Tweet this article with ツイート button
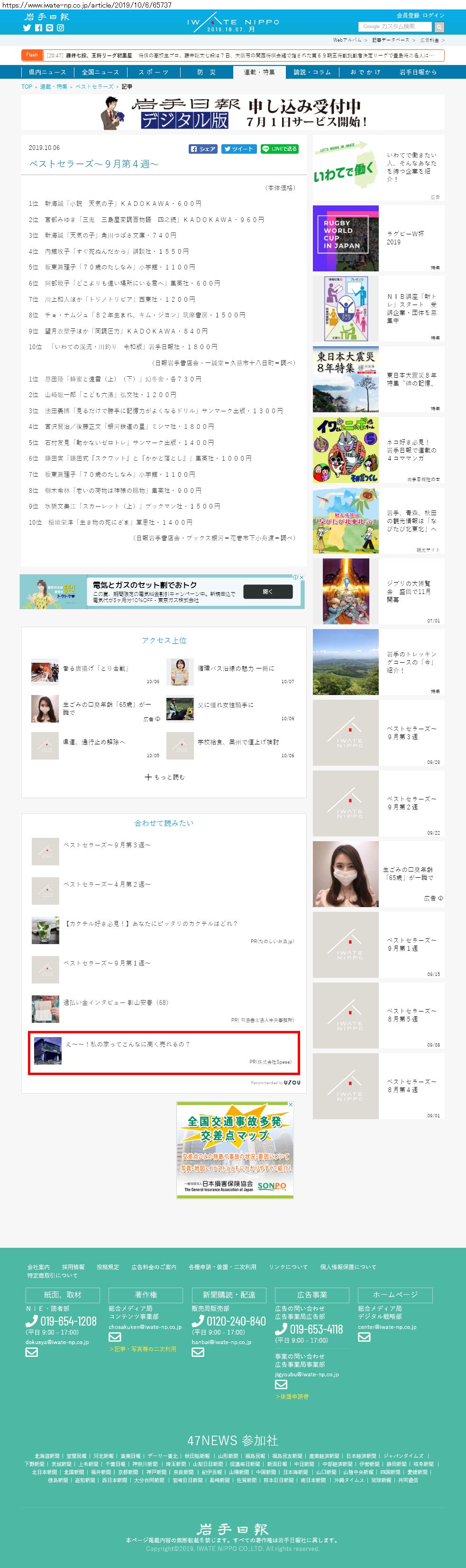 237,148
